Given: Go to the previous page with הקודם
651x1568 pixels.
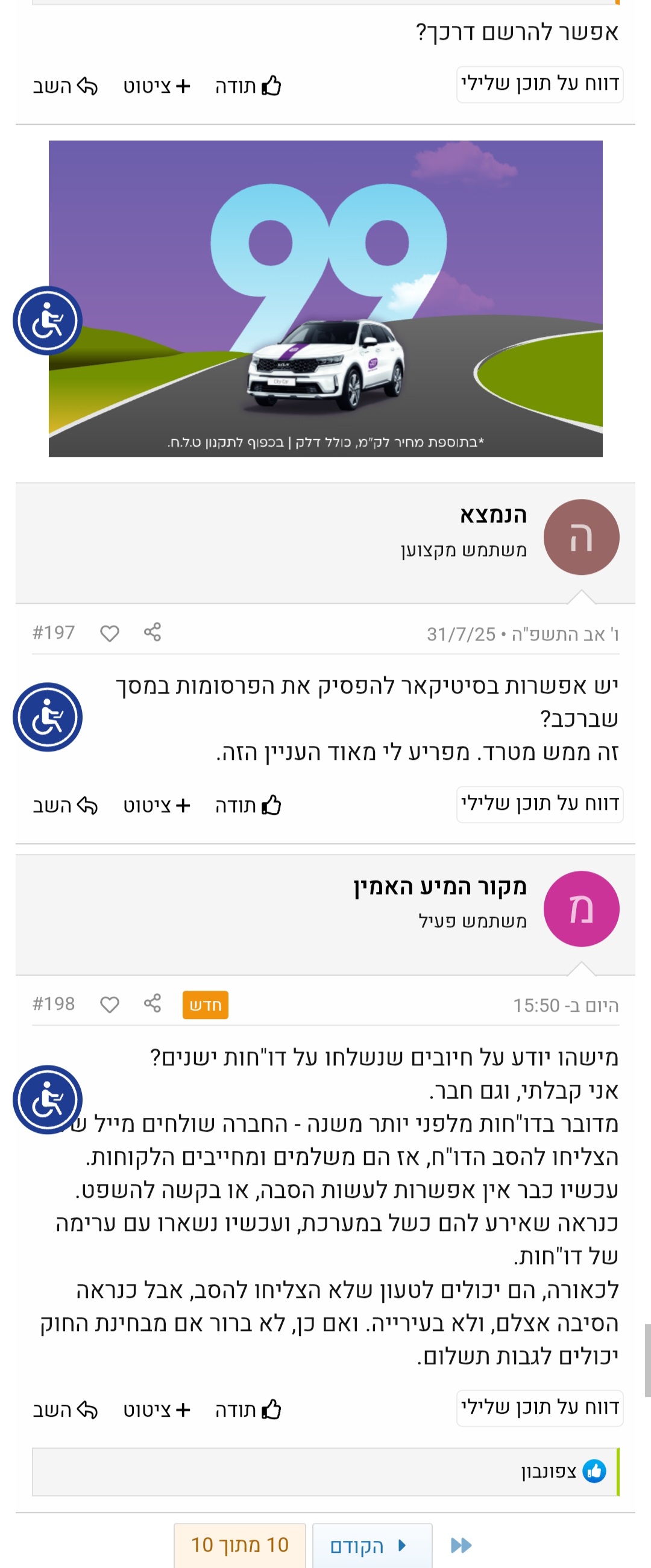Looking at the screenshot, I should tap(371, 1545).
